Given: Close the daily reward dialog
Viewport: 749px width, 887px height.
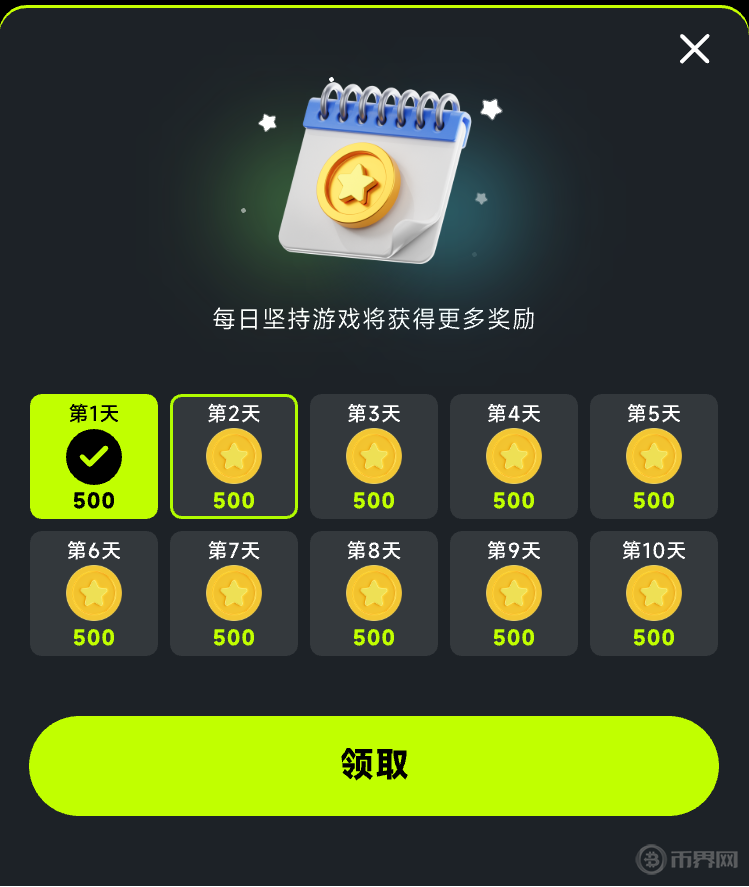Looking at the screenshot, I should pos(694,48).
